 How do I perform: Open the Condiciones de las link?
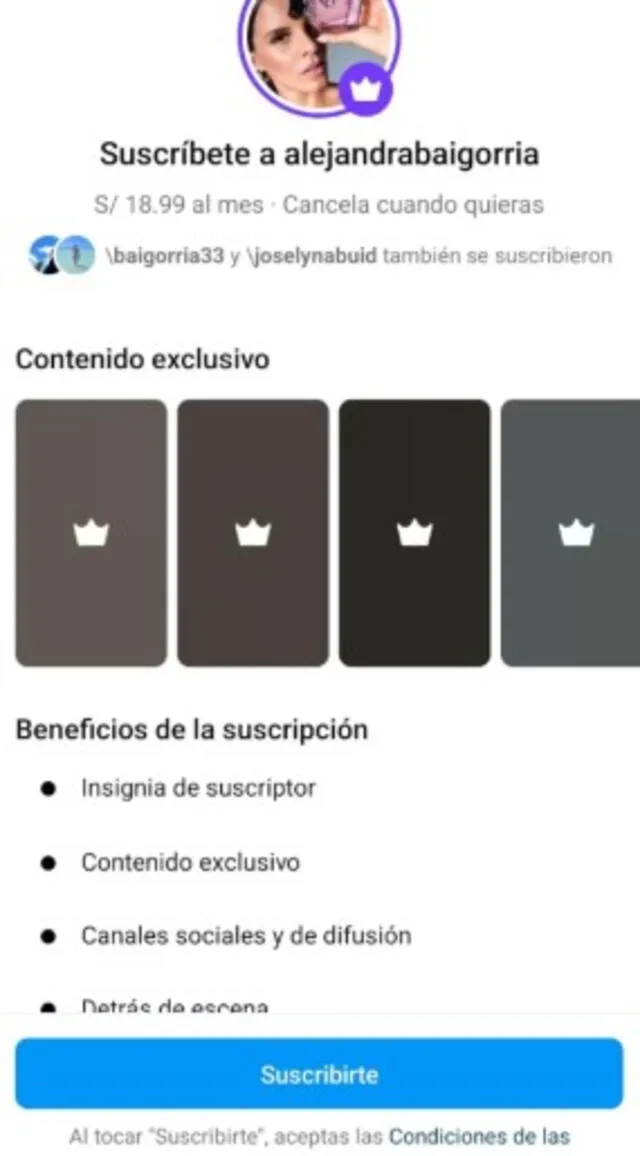click(479, 1136)
